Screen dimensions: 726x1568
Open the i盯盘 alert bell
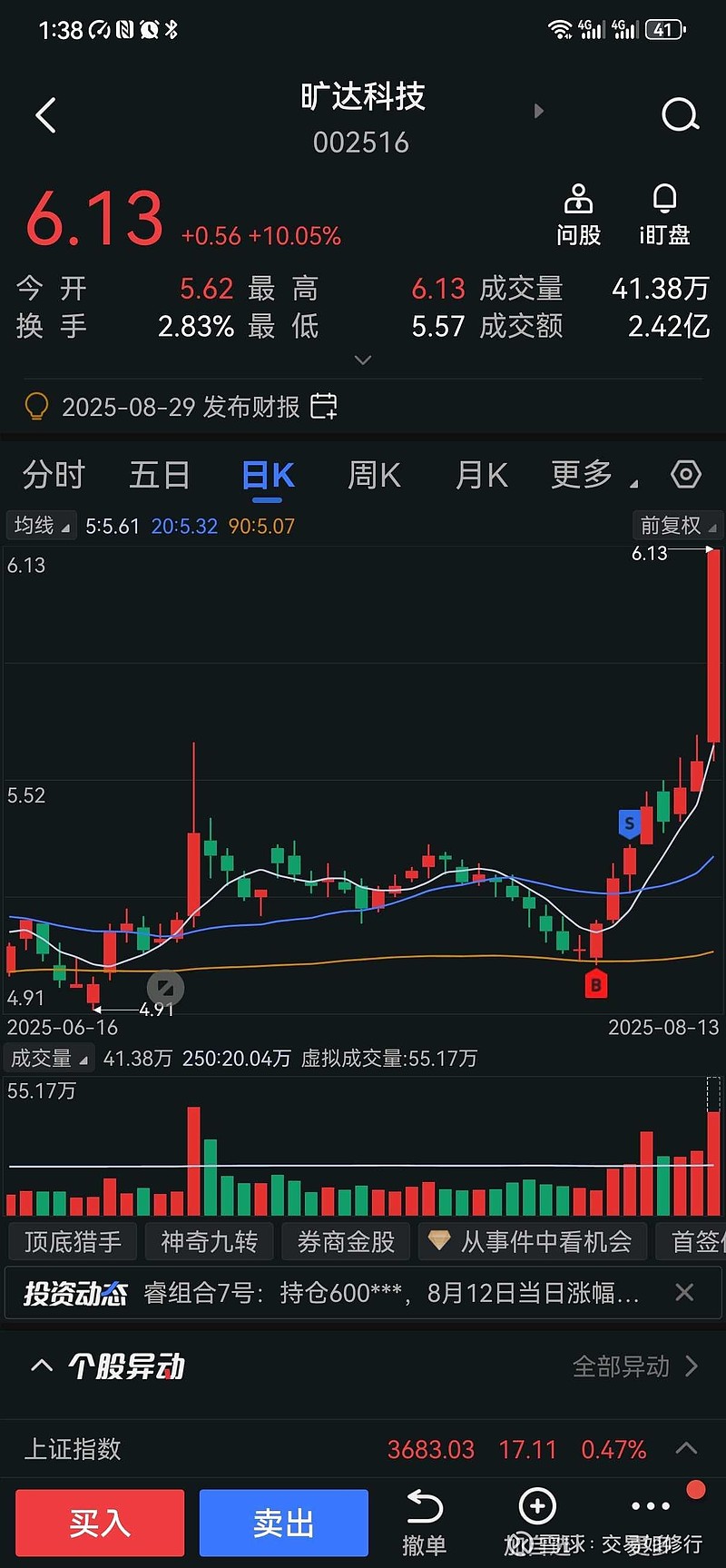(664, 215)
